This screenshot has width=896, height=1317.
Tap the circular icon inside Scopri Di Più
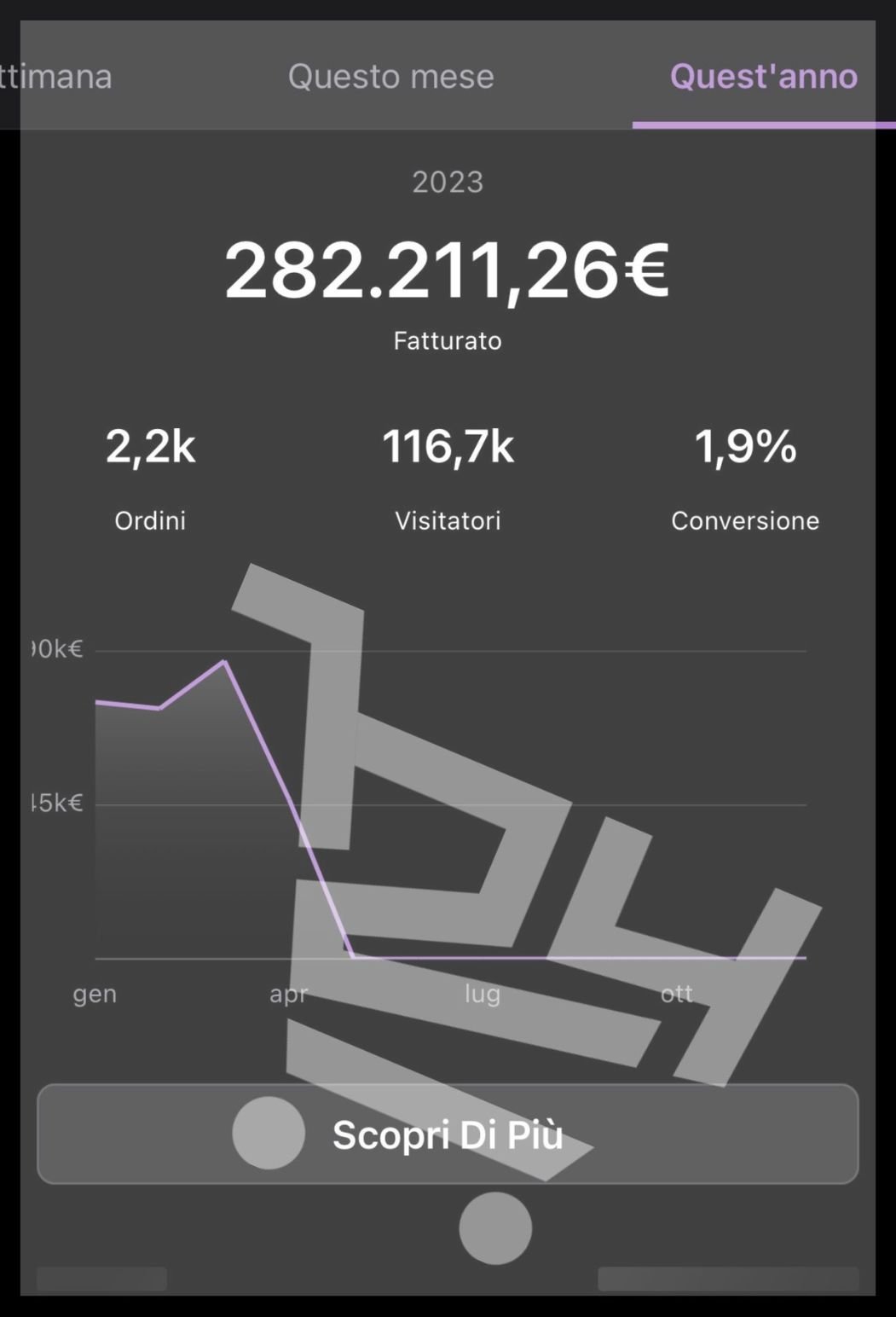[x=269, y=1134]
